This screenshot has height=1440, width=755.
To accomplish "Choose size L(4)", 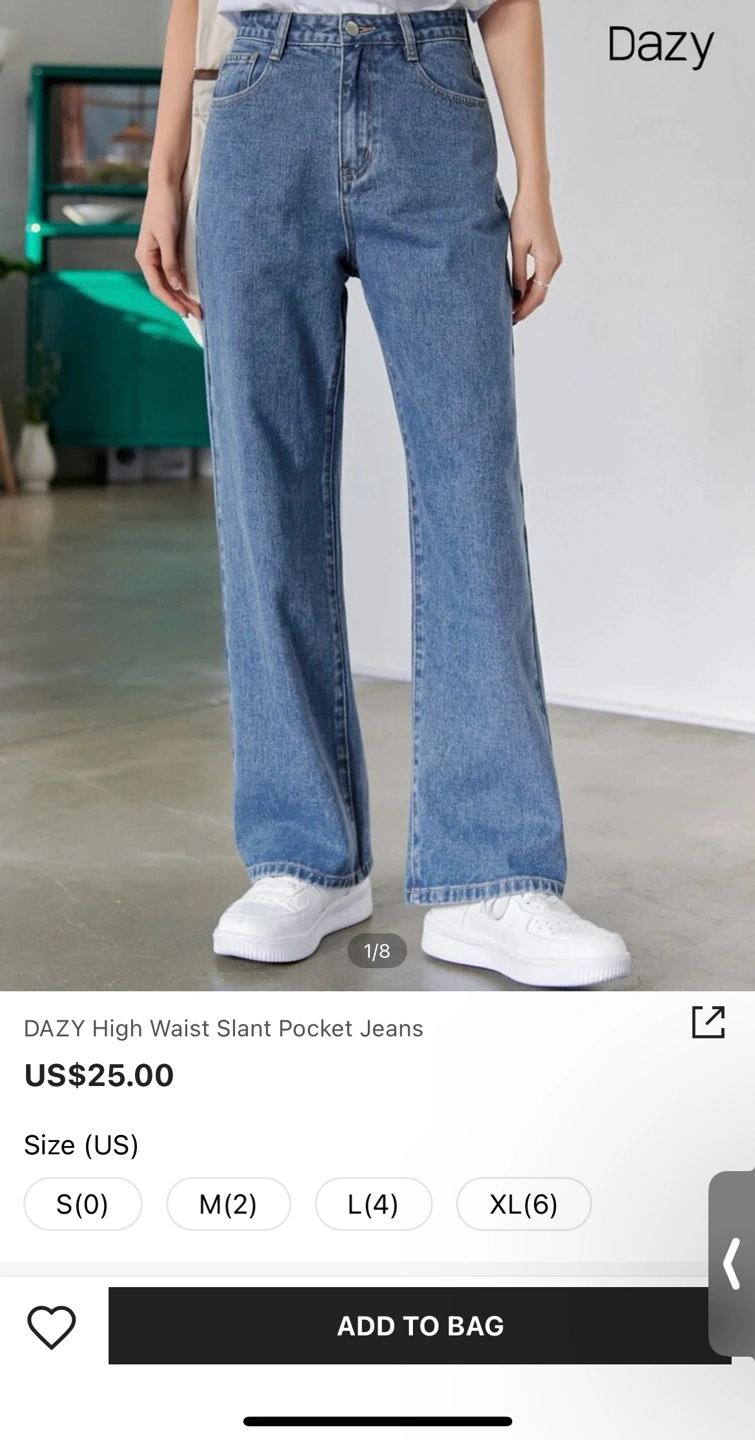I will click(373, 1204).
